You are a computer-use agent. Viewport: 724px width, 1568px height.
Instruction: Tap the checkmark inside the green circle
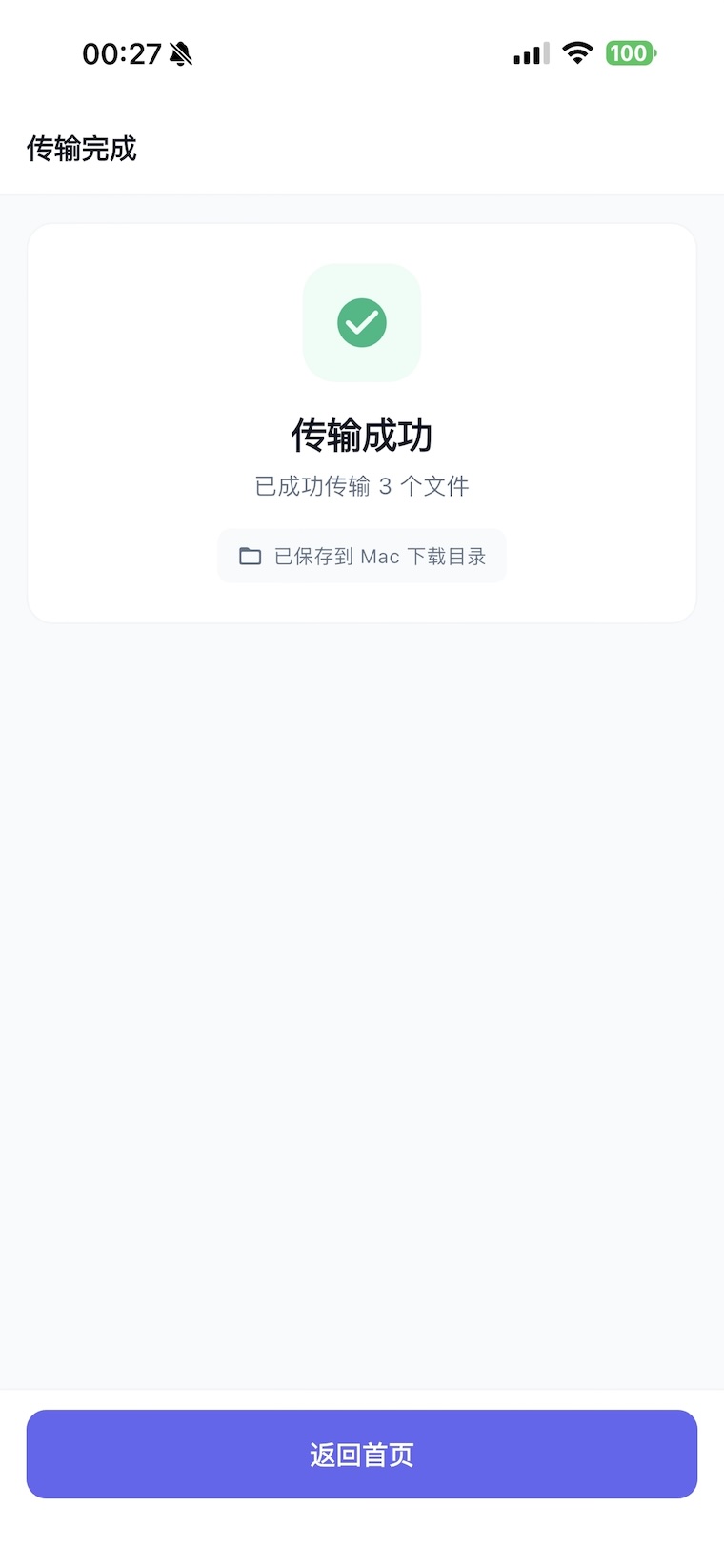[362, 322]
